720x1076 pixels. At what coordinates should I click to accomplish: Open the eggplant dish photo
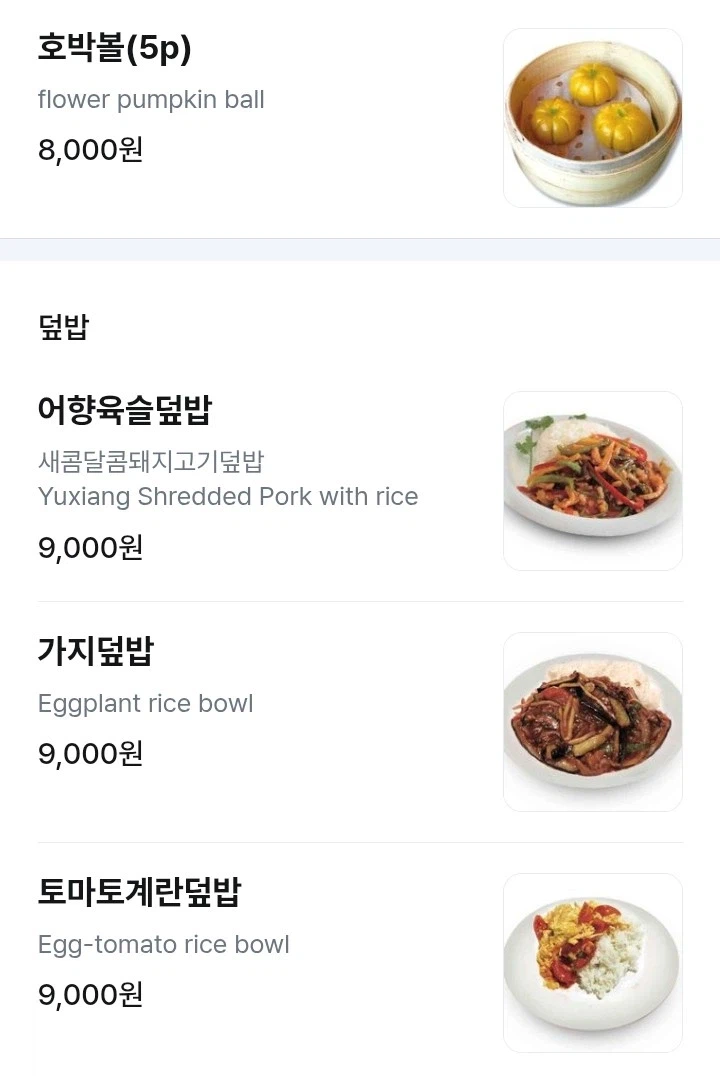click(592, 721)
